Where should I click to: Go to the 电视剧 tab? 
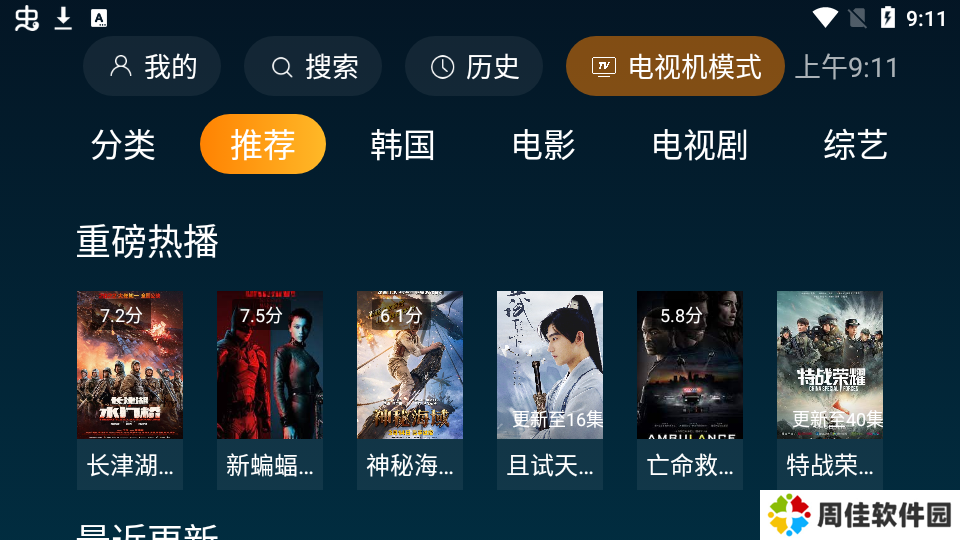700,145
